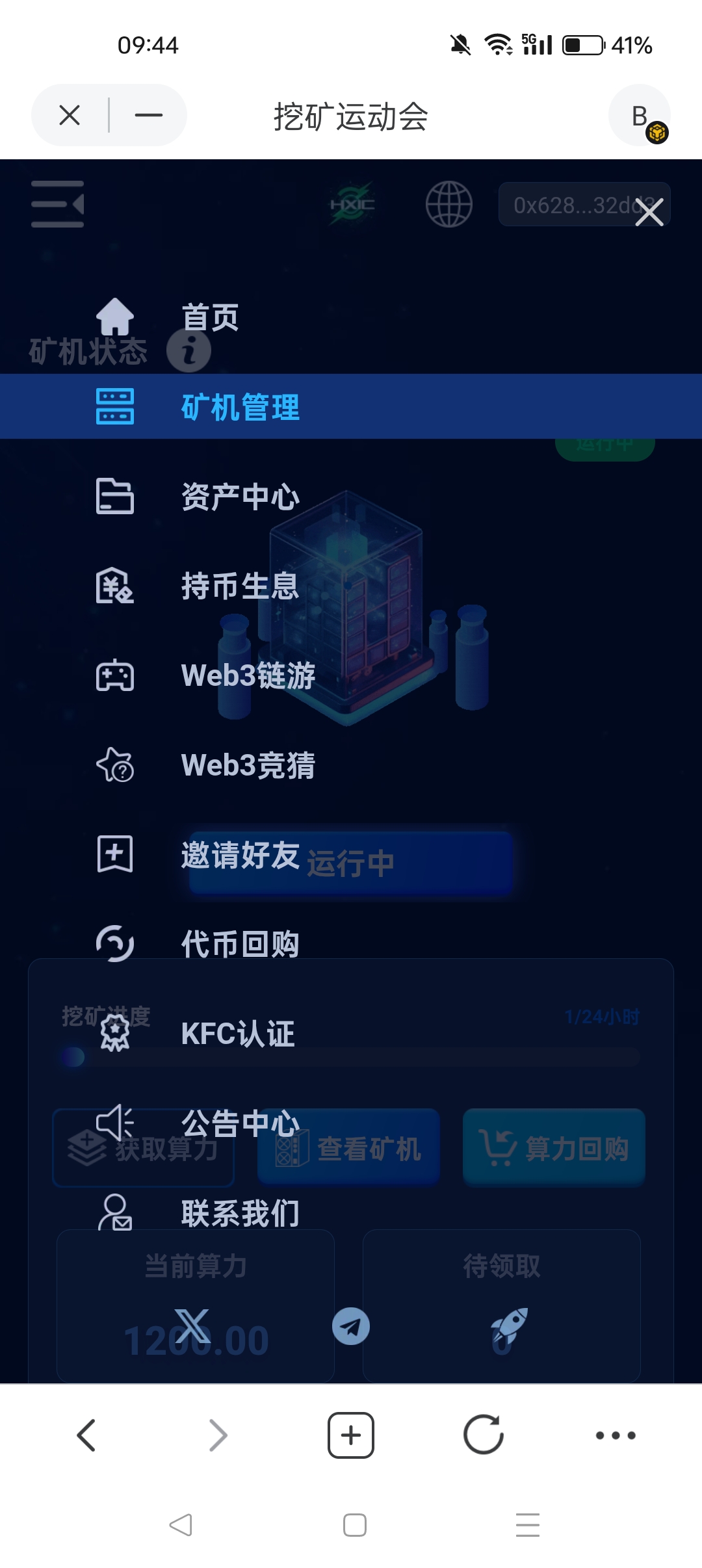
Task: Dismiss the side drawer menu
Action: point(649,213)
